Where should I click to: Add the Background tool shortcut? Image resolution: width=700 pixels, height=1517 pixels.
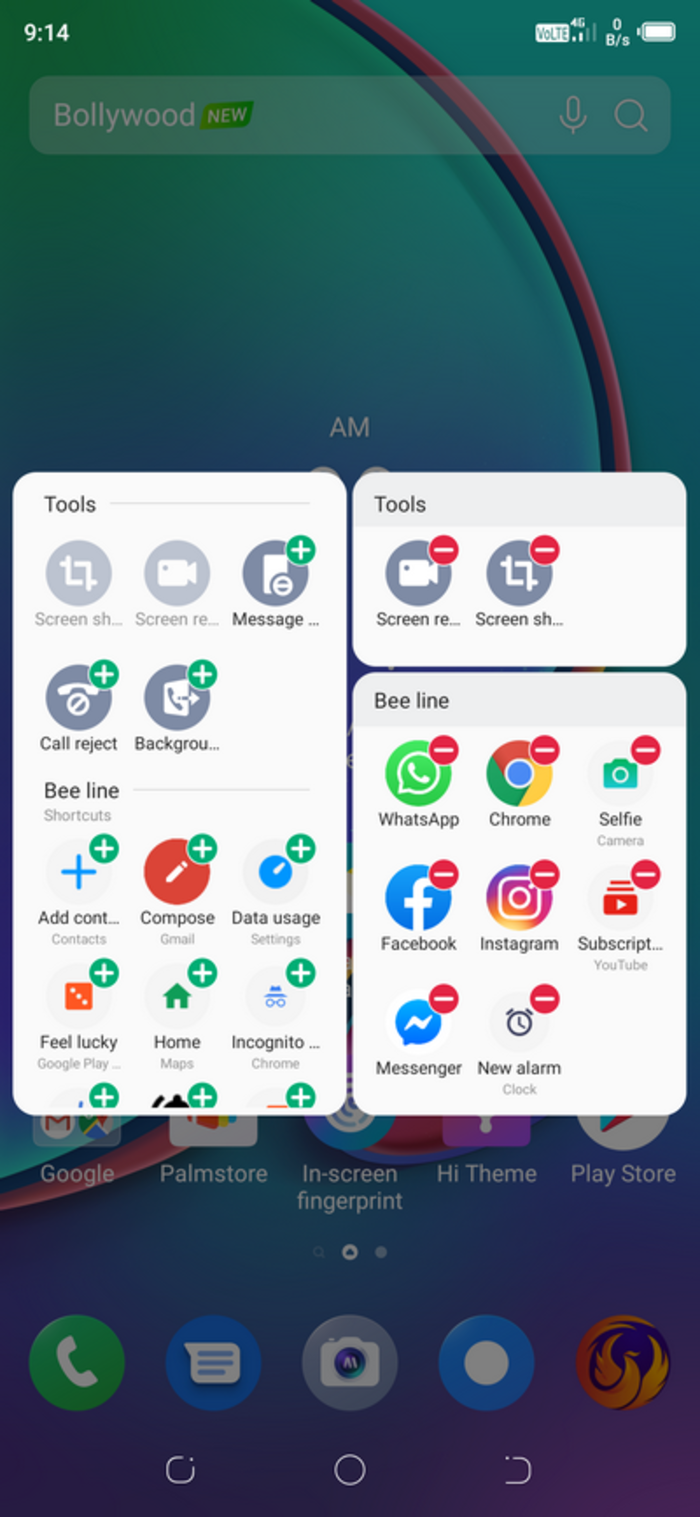202,674
